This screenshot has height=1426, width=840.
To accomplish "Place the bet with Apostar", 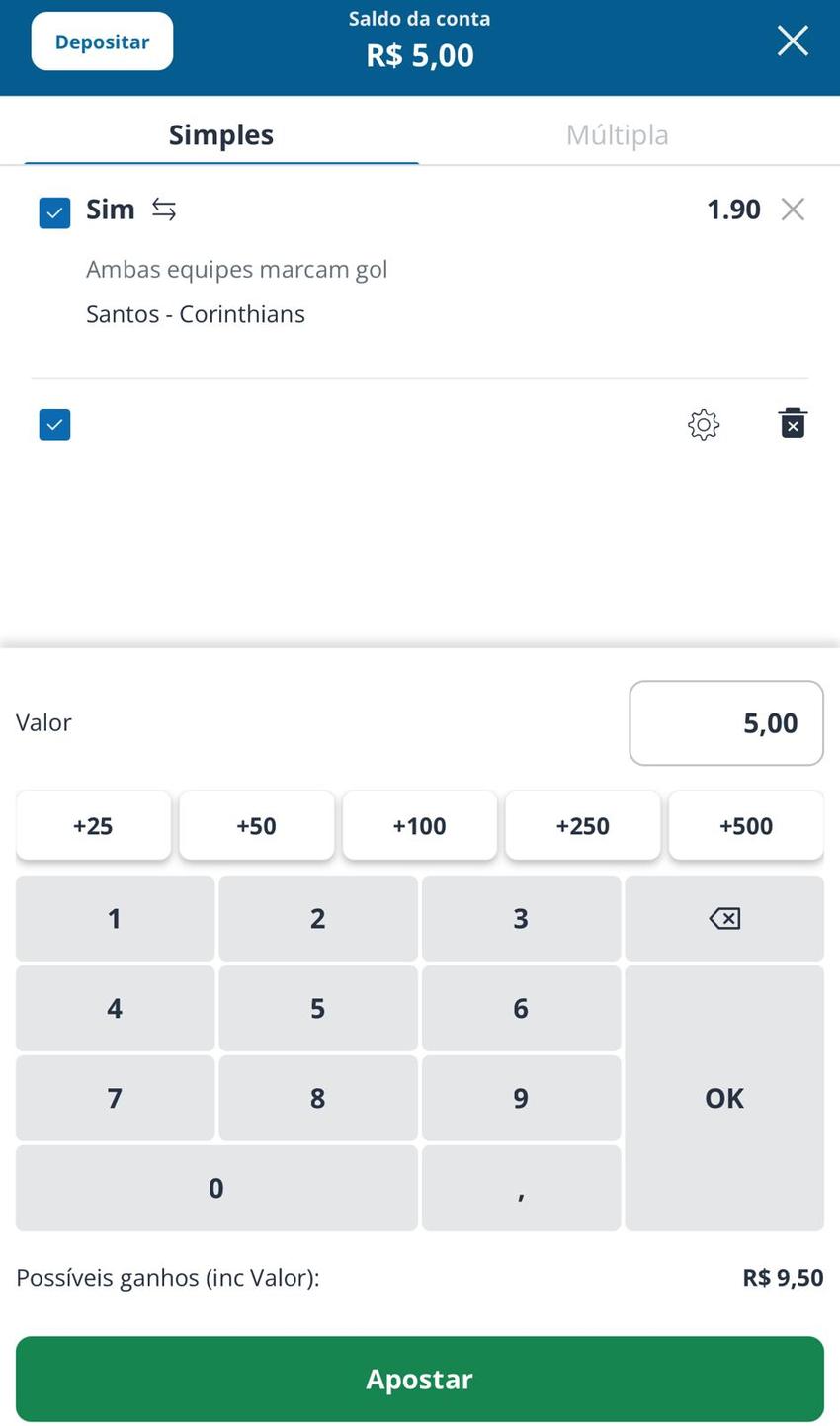I will click(x=419, y=1378).
